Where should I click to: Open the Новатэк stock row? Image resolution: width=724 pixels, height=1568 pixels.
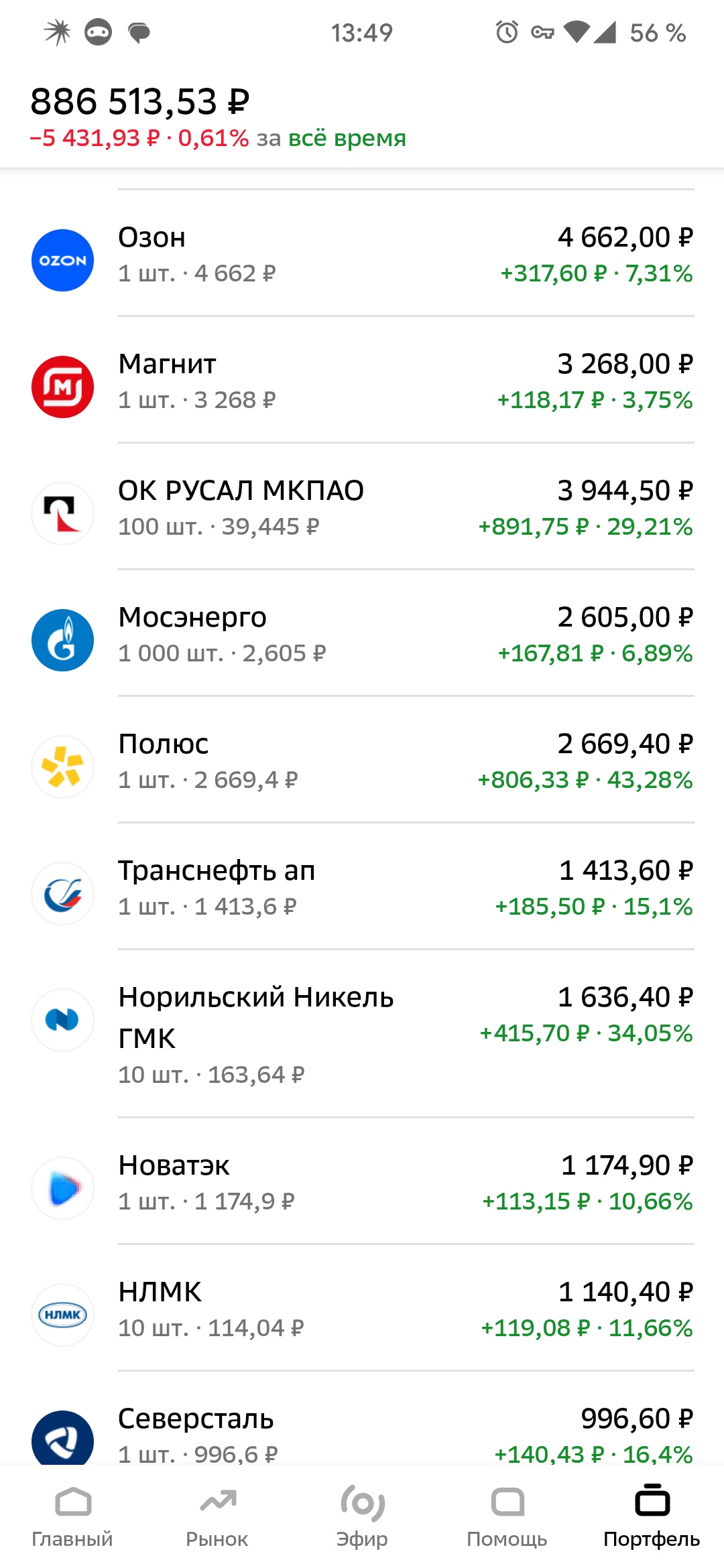point(362,1183)
